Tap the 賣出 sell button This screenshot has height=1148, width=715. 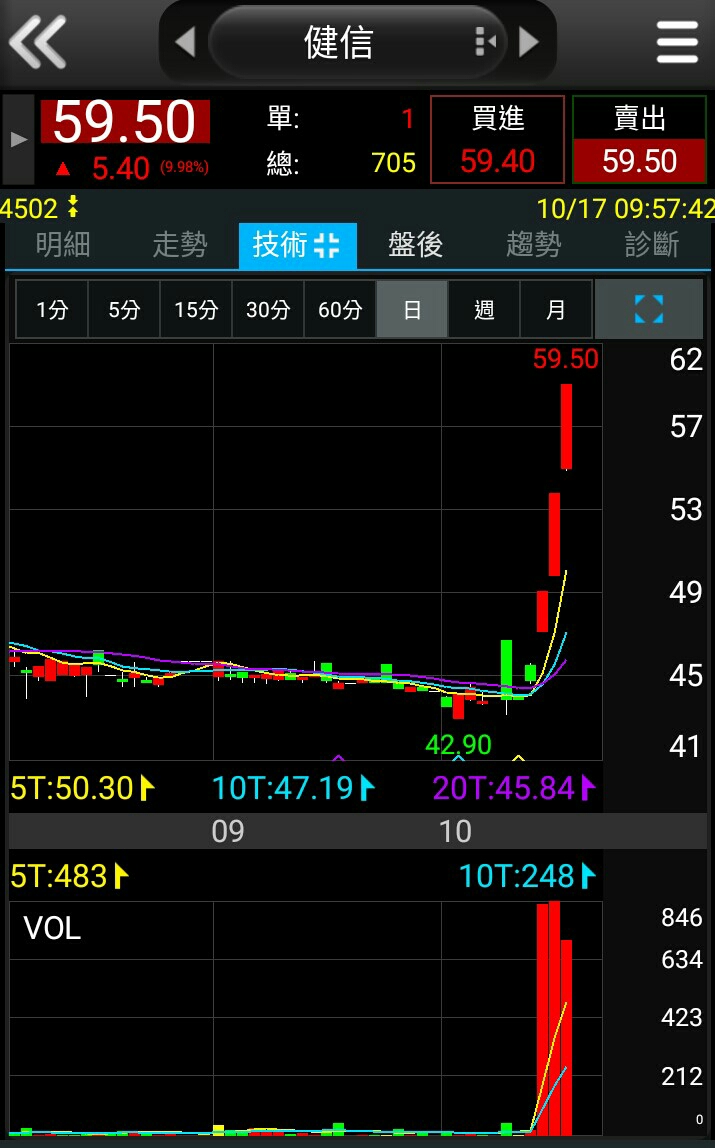pyautogui.click(x=639, y=139)
